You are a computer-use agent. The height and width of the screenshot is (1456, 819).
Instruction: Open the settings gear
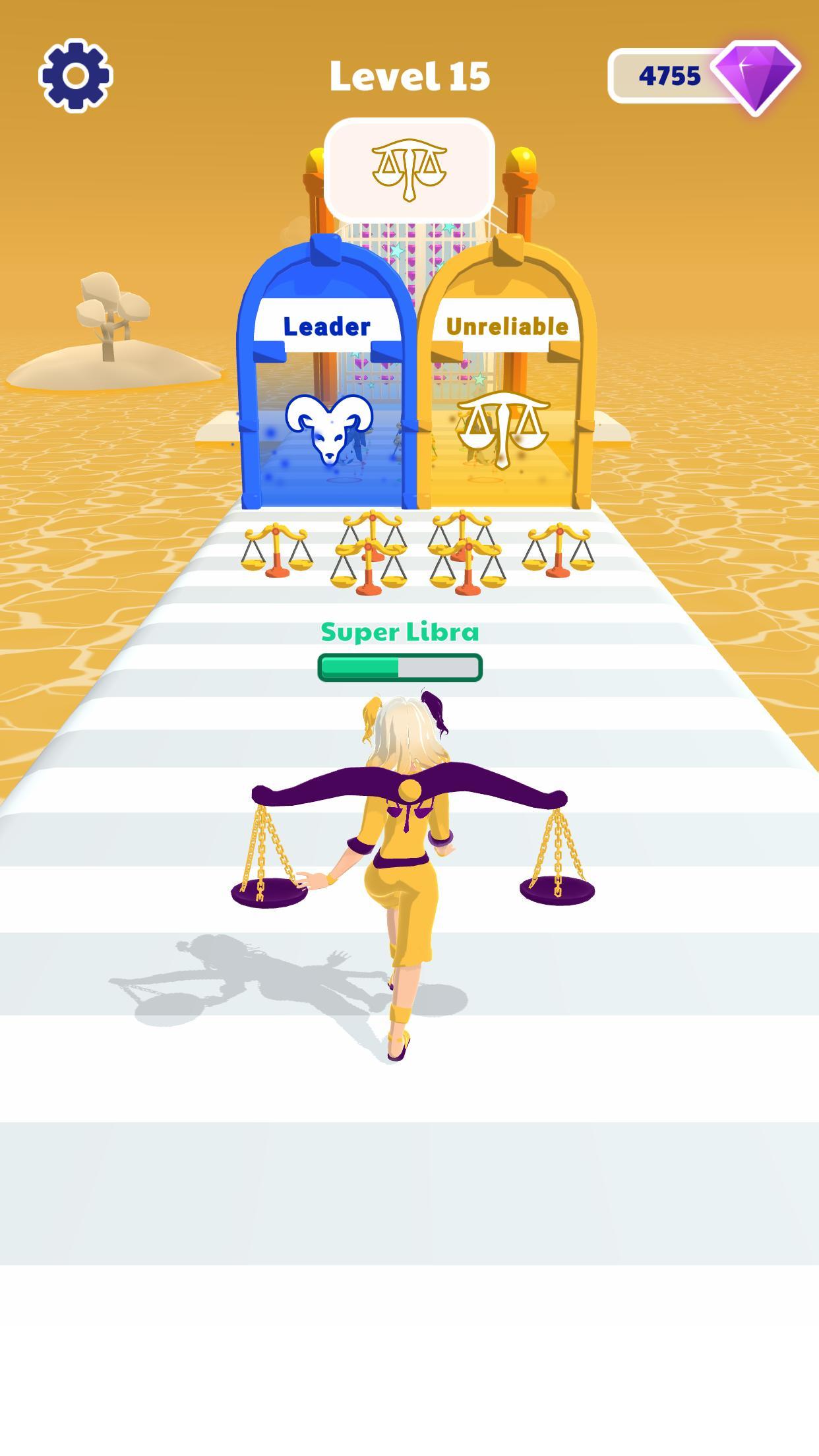[76, 76]
